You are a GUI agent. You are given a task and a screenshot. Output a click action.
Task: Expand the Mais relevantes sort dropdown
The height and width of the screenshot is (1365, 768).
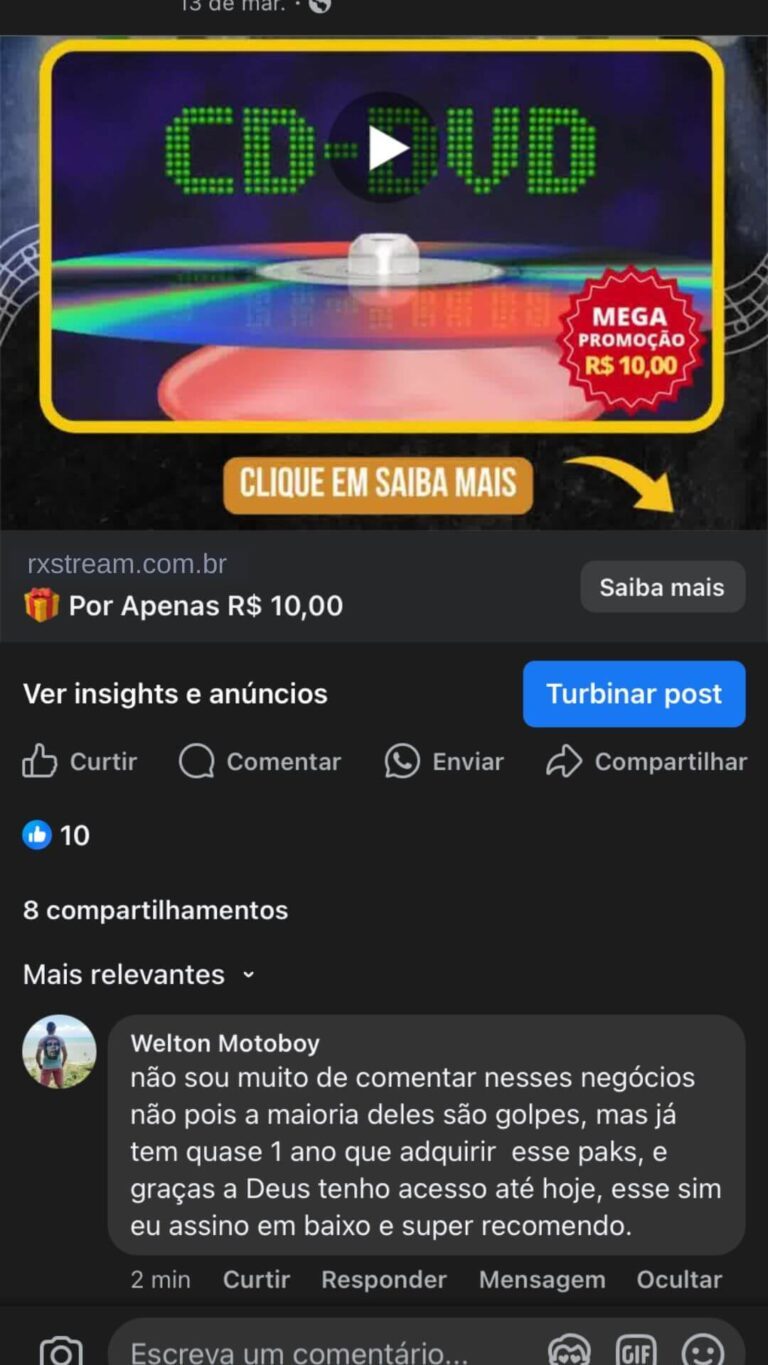pyautogui.click(x=139, y=975)
